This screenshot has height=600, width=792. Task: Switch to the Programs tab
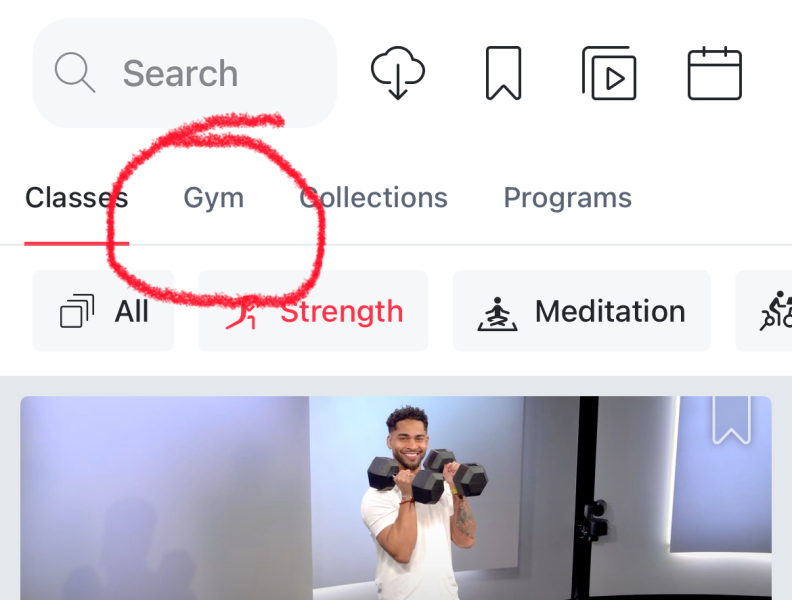pos(567,198)
